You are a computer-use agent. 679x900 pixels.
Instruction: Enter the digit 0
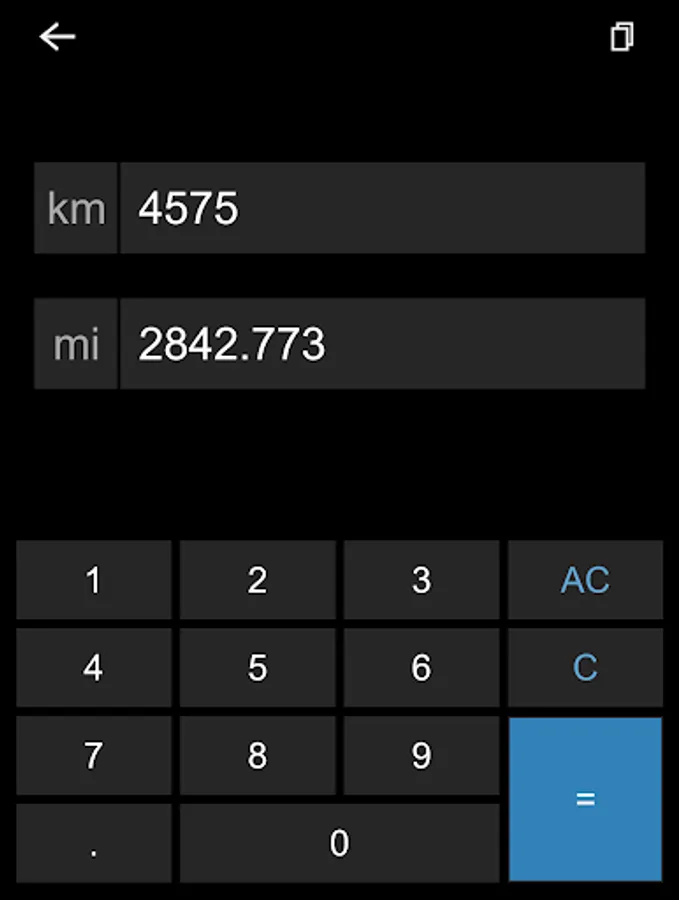pos(339,843)
